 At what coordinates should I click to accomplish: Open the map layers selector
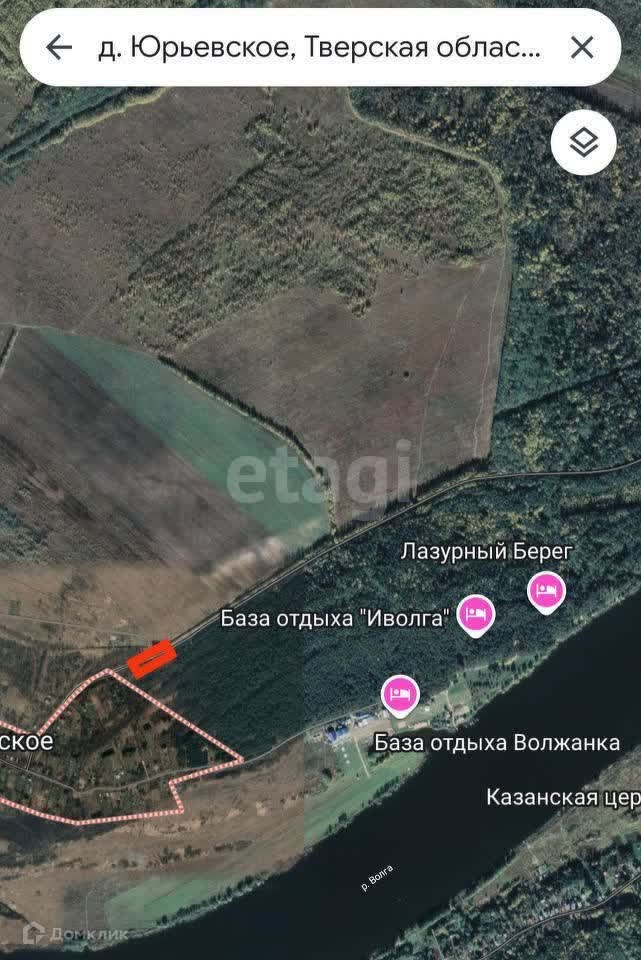pyautogui.click(x=583, y=143)
